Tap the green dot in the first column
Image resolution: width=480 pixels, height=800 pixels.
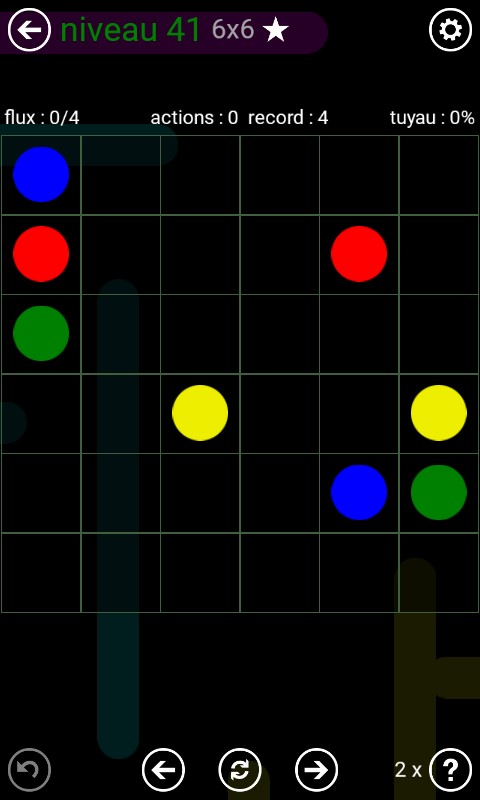tap(41, 333)
